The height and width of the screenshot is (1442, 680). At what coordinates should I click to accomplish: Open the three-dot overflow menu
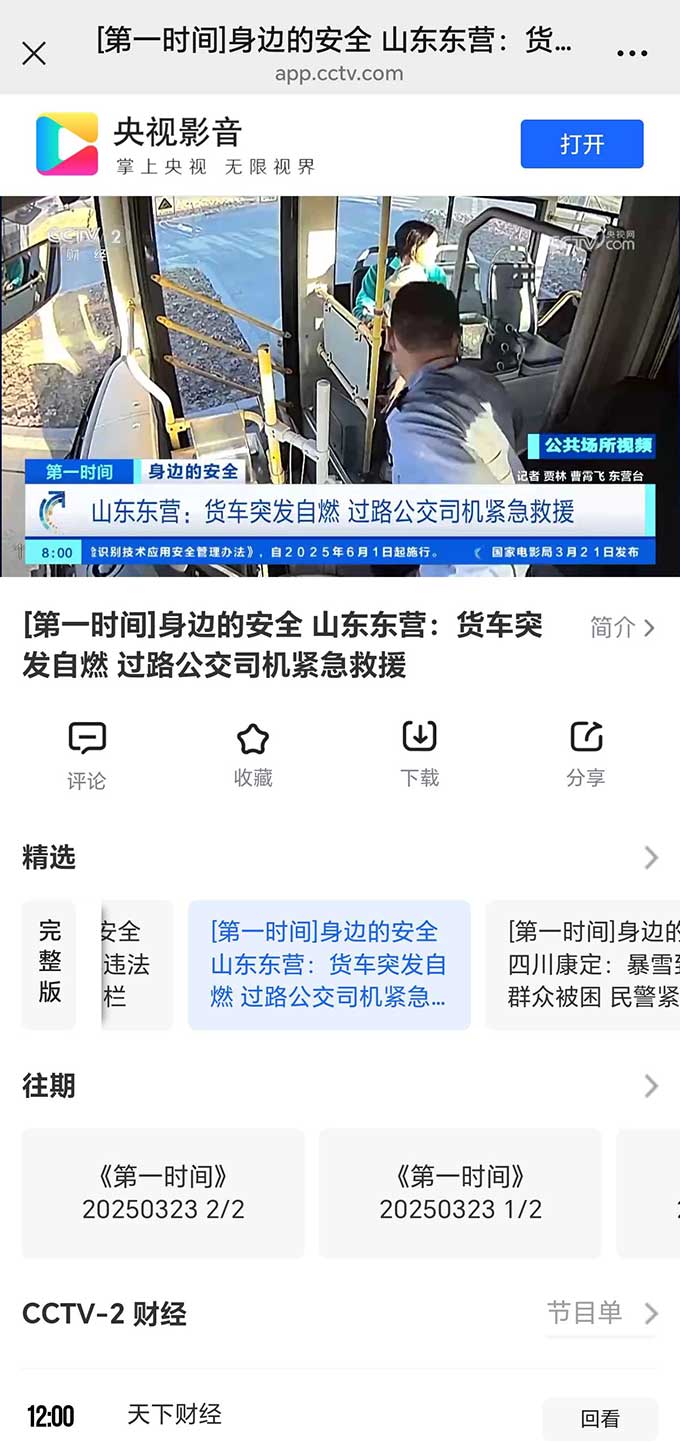click(x=632, y=53)
